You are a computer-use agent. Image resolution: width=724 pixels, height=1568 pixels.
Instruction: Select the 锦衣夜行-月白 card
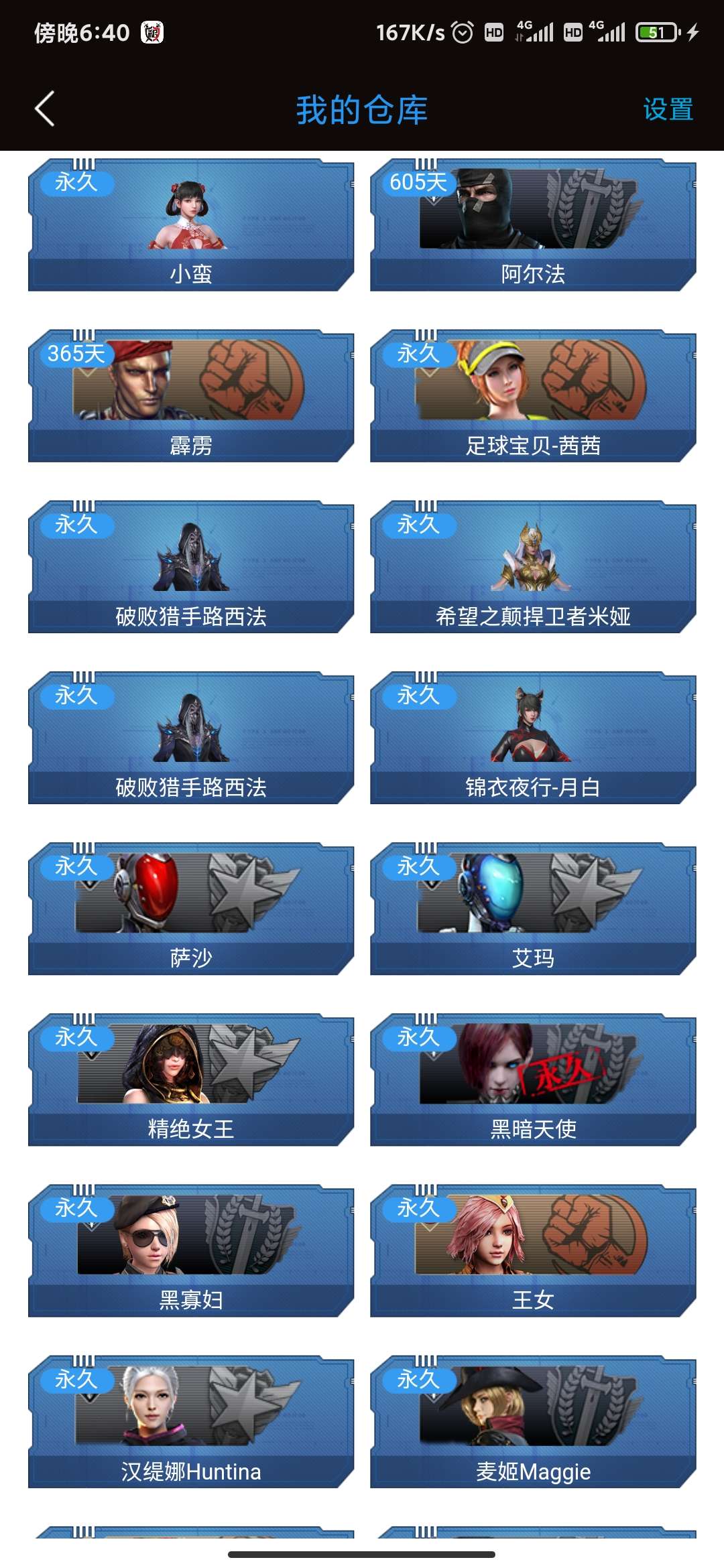point(533,737)
